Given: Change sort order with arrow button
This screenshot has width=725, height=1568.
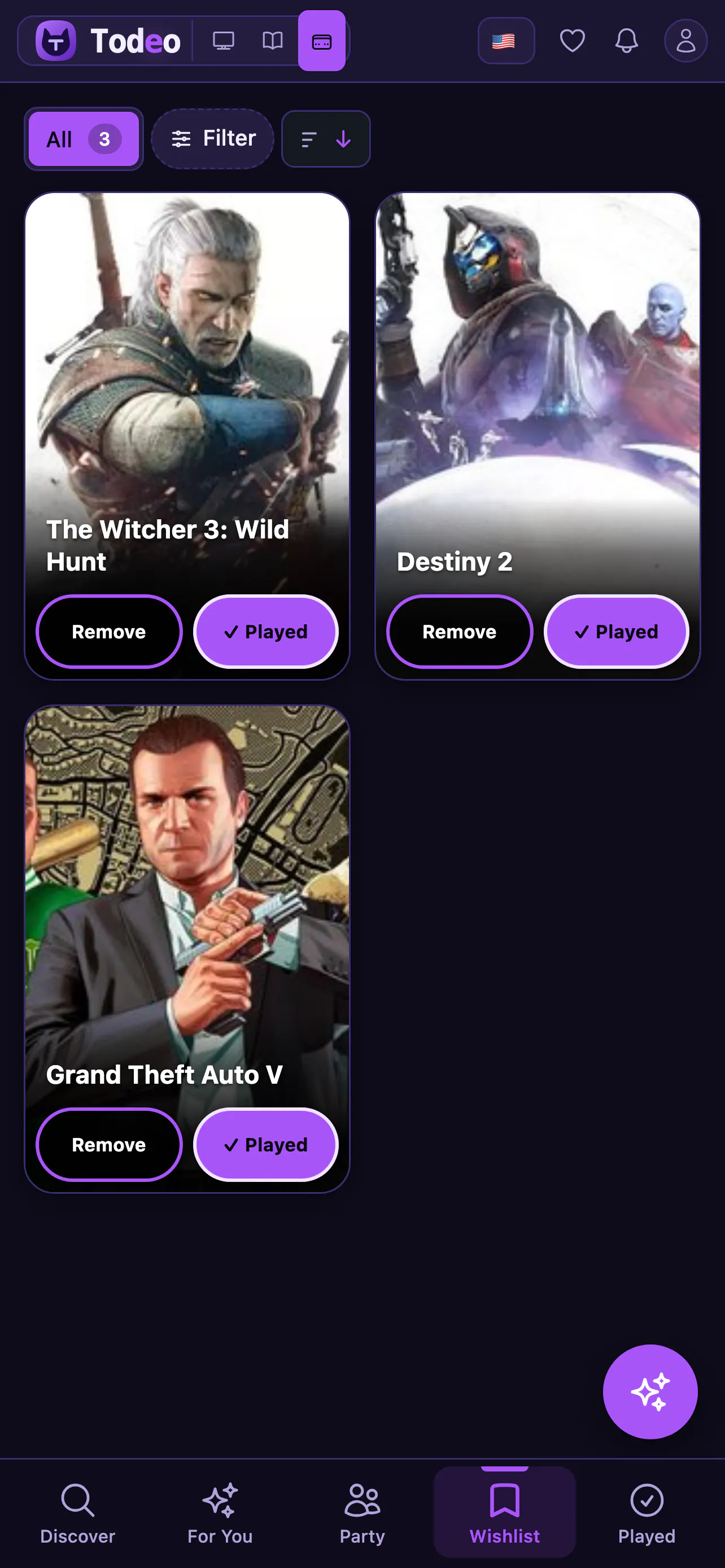Looking at the screenshot, I should pos(326,139).
